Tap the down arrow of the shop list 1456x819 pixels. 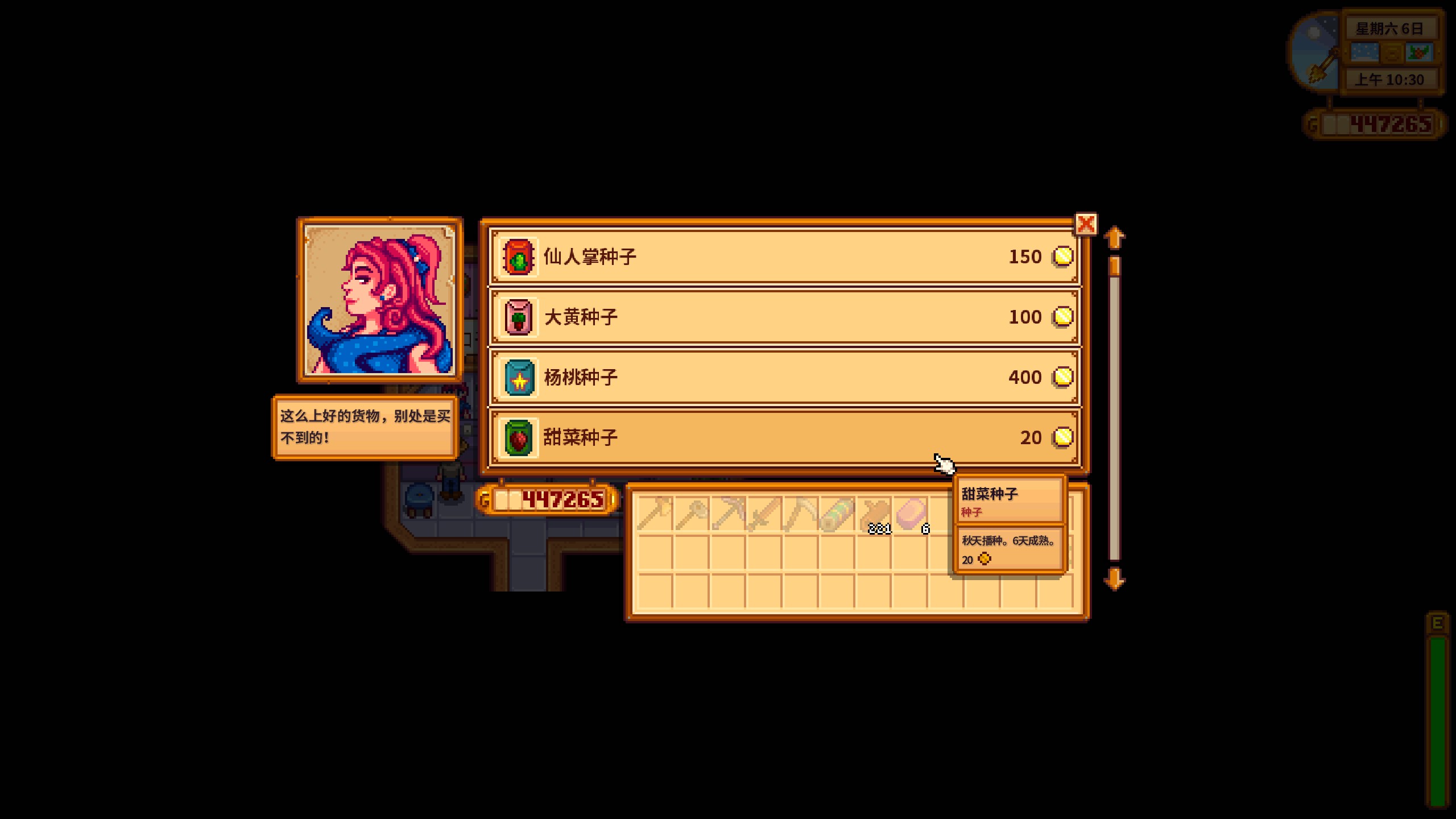[1114, 579]
